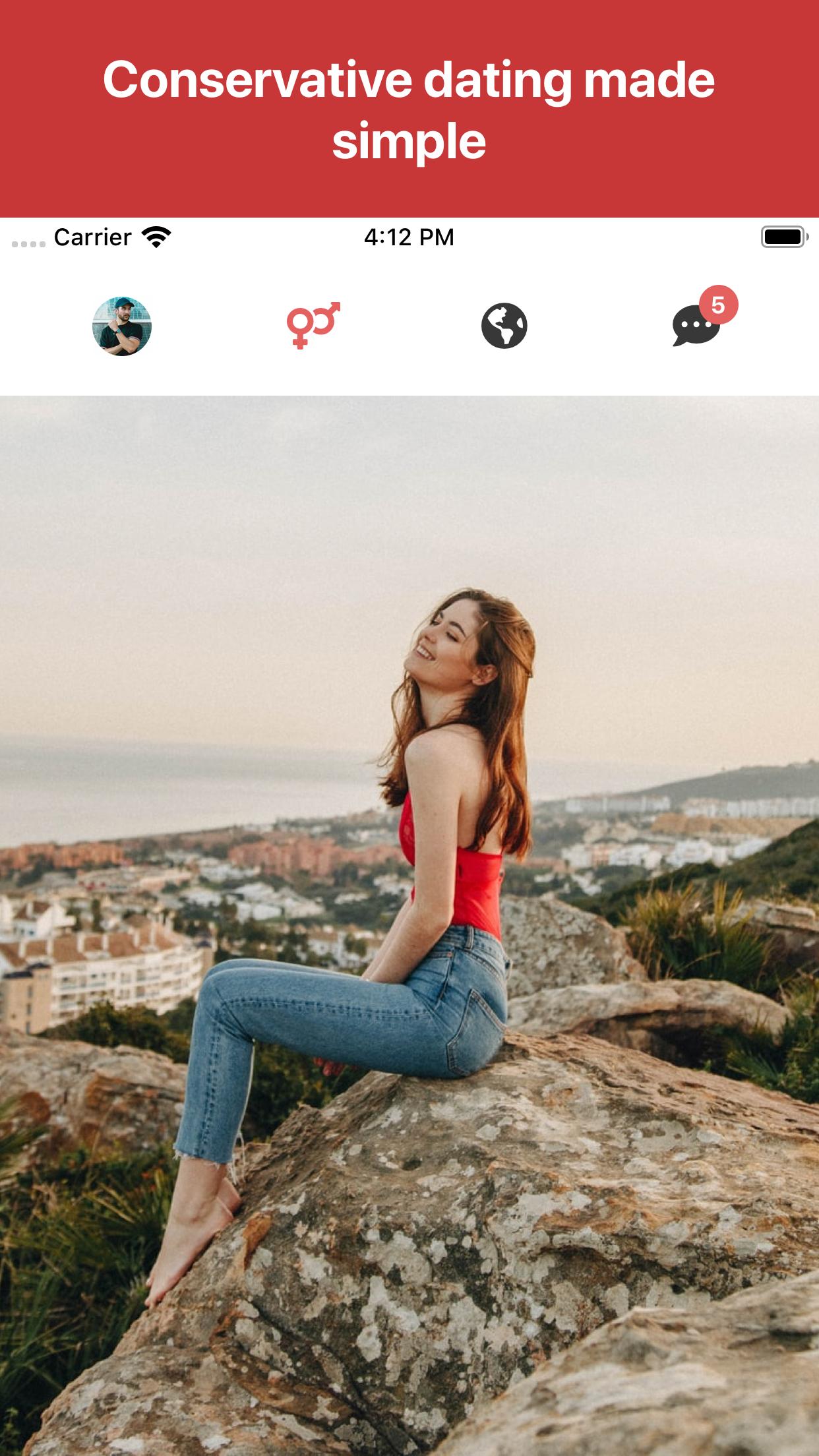819x1456 pixels.
Task: Click the Carrier label in status bar
Action: (93, 236)
